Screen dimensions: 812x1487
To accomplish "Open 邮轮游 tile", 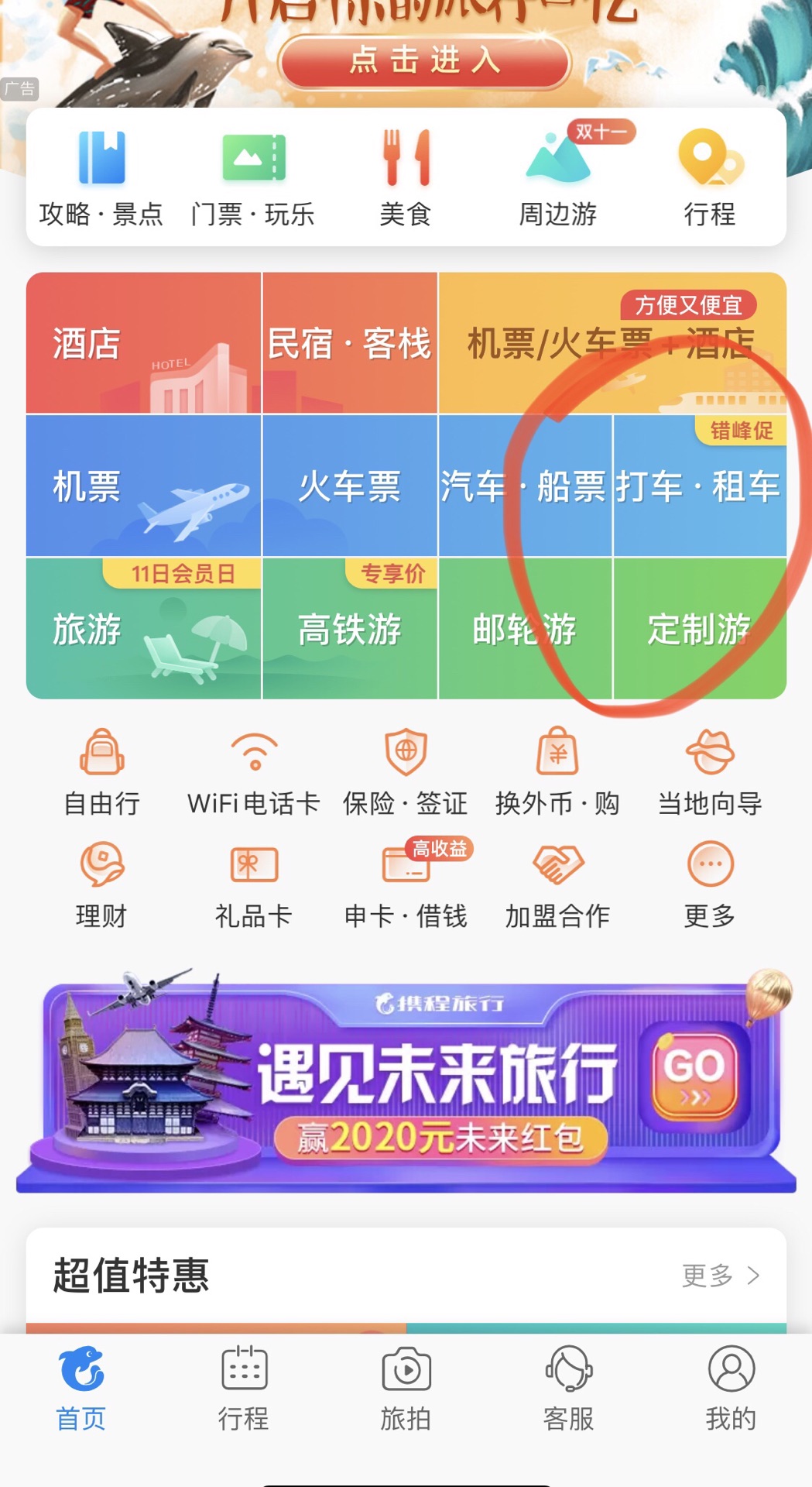I will [525, 629].
